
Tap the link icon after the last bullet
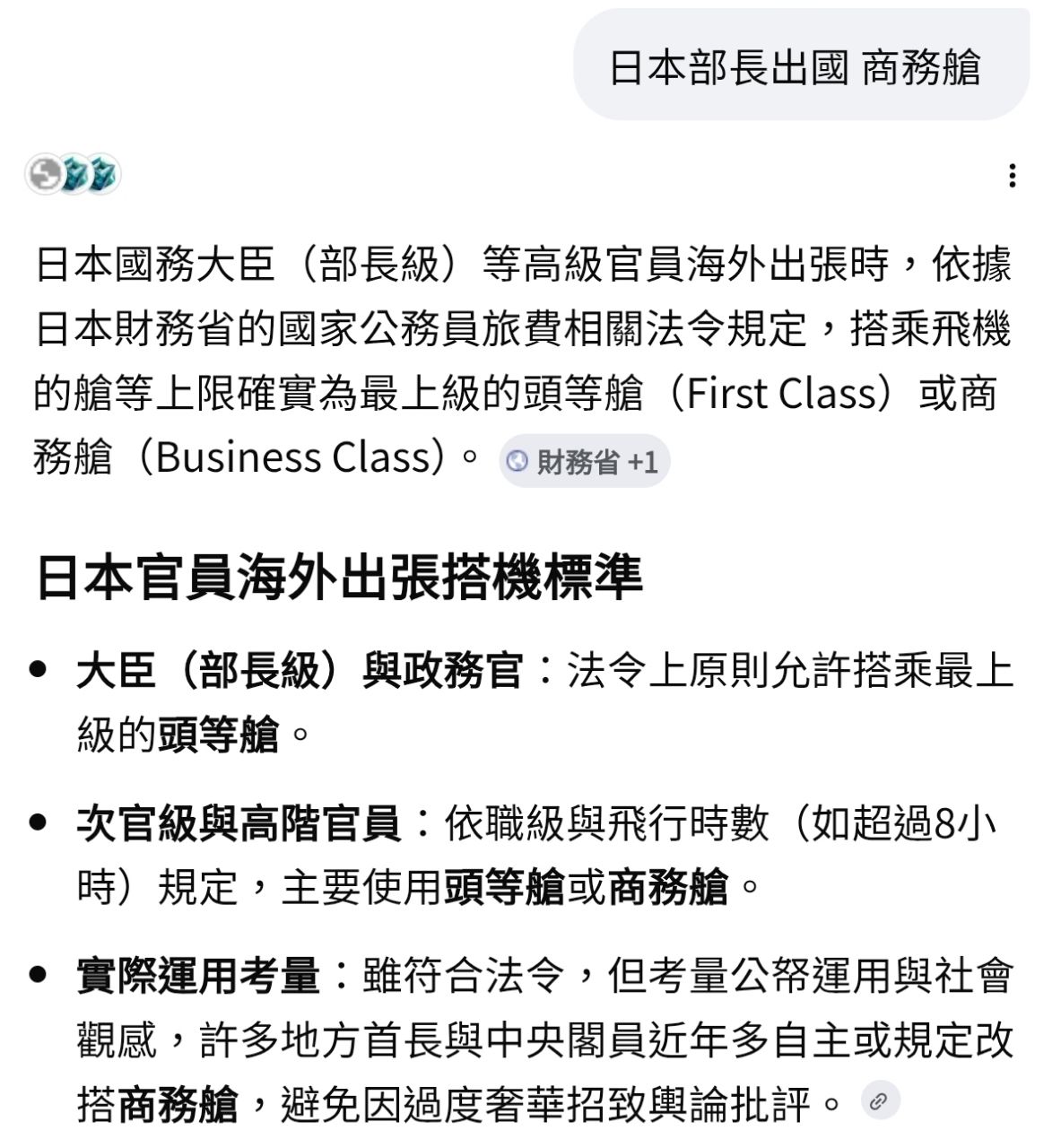tap(880, 1101)
